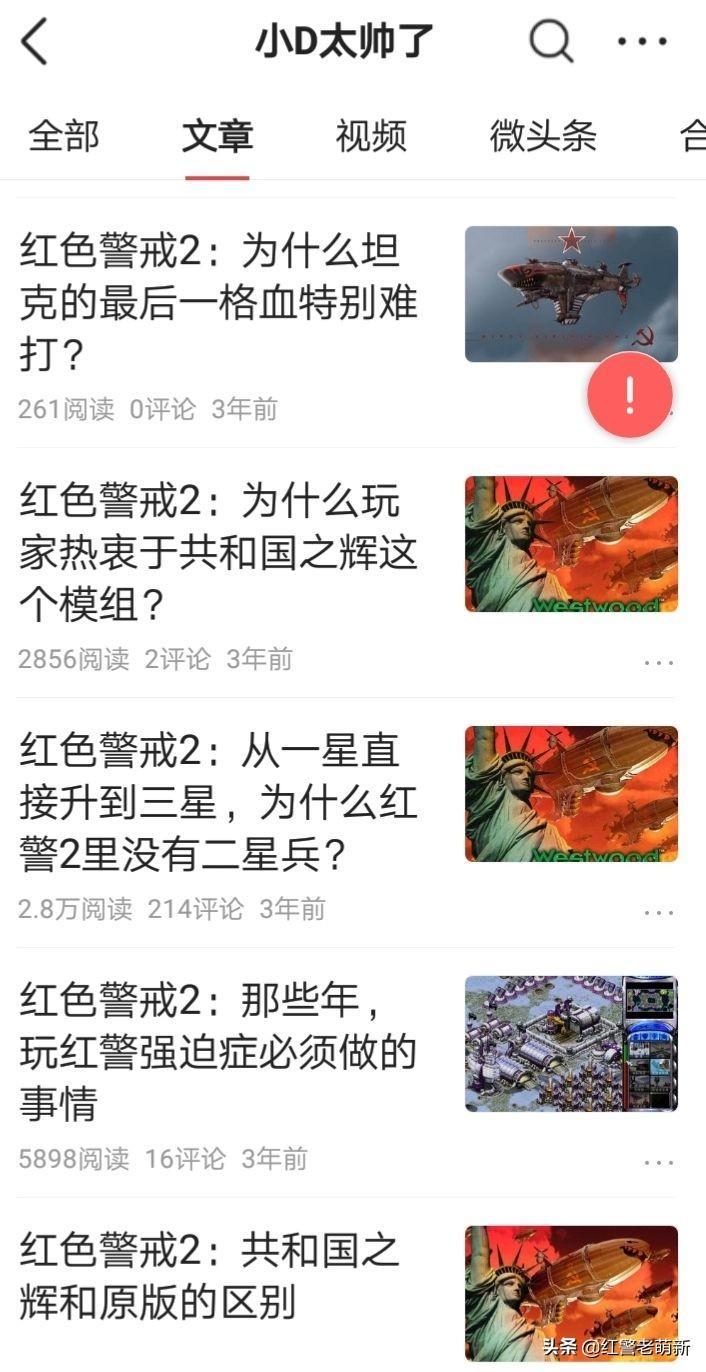706x1372 pixels.
Task: Open article 玩红警强迫症必须做的事情
Action: click(x=218, y=1051)
